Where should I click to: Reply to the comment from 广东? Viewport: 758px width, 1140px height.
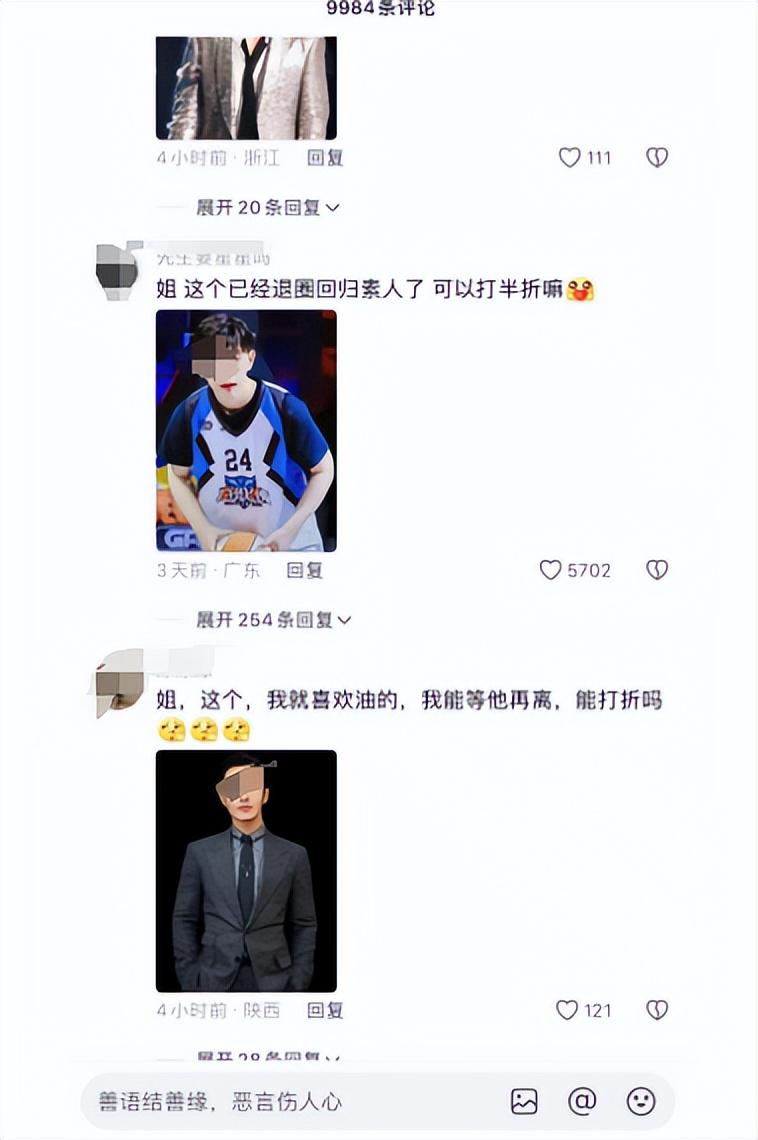click(304, 570)
